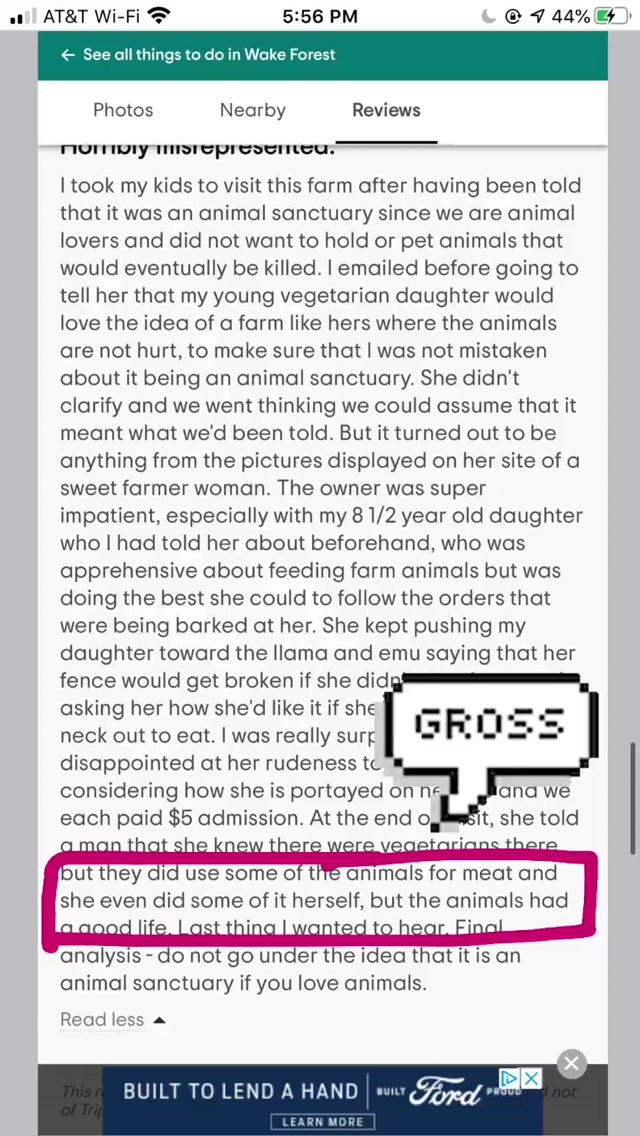The height and width of the screenshot is (1136, 640).
Task: Dismiss the Ford ad banner
Action: [571, 1062]
